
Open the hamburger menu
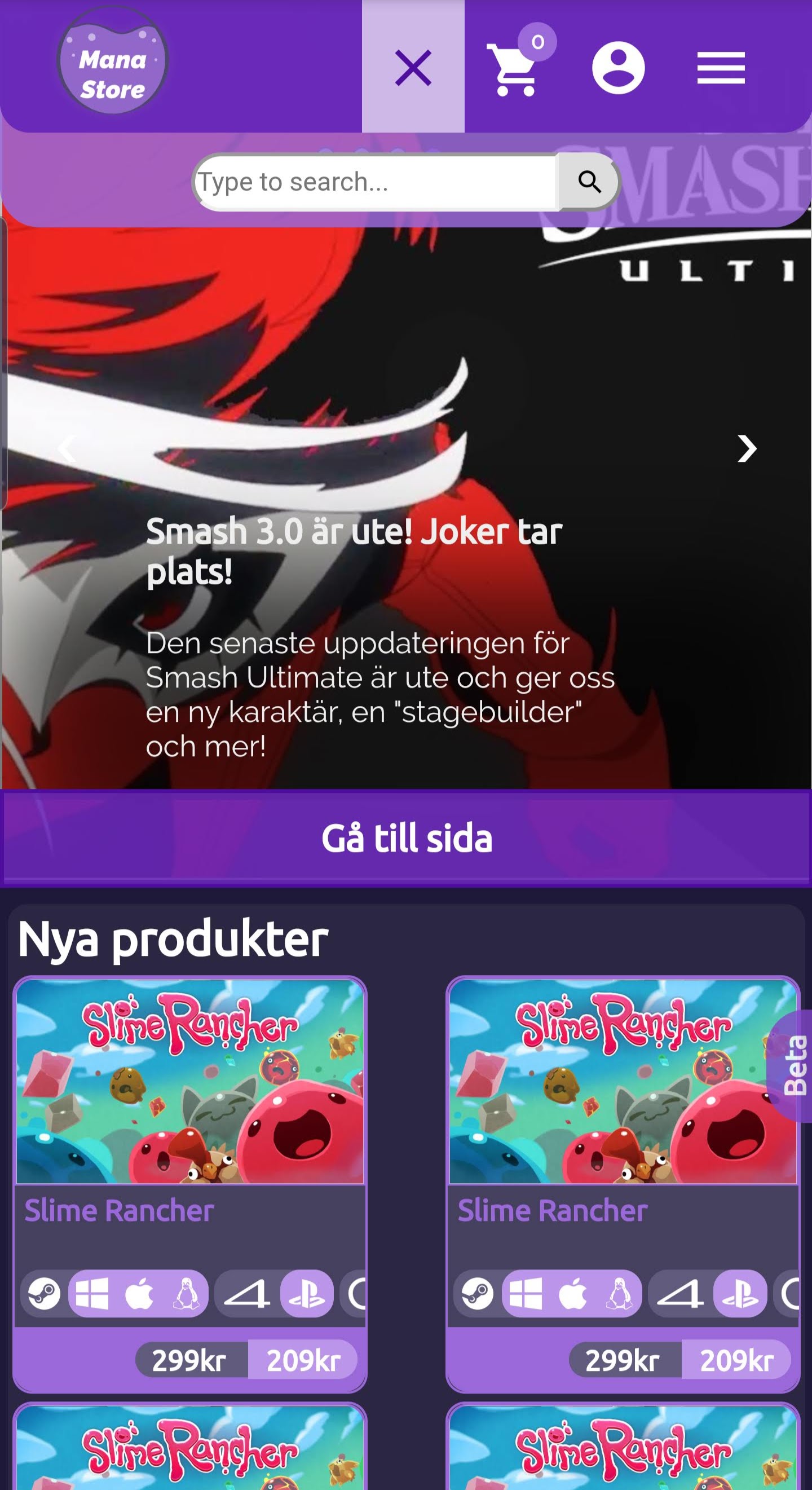pyautogui.click(x=721, y=68)
